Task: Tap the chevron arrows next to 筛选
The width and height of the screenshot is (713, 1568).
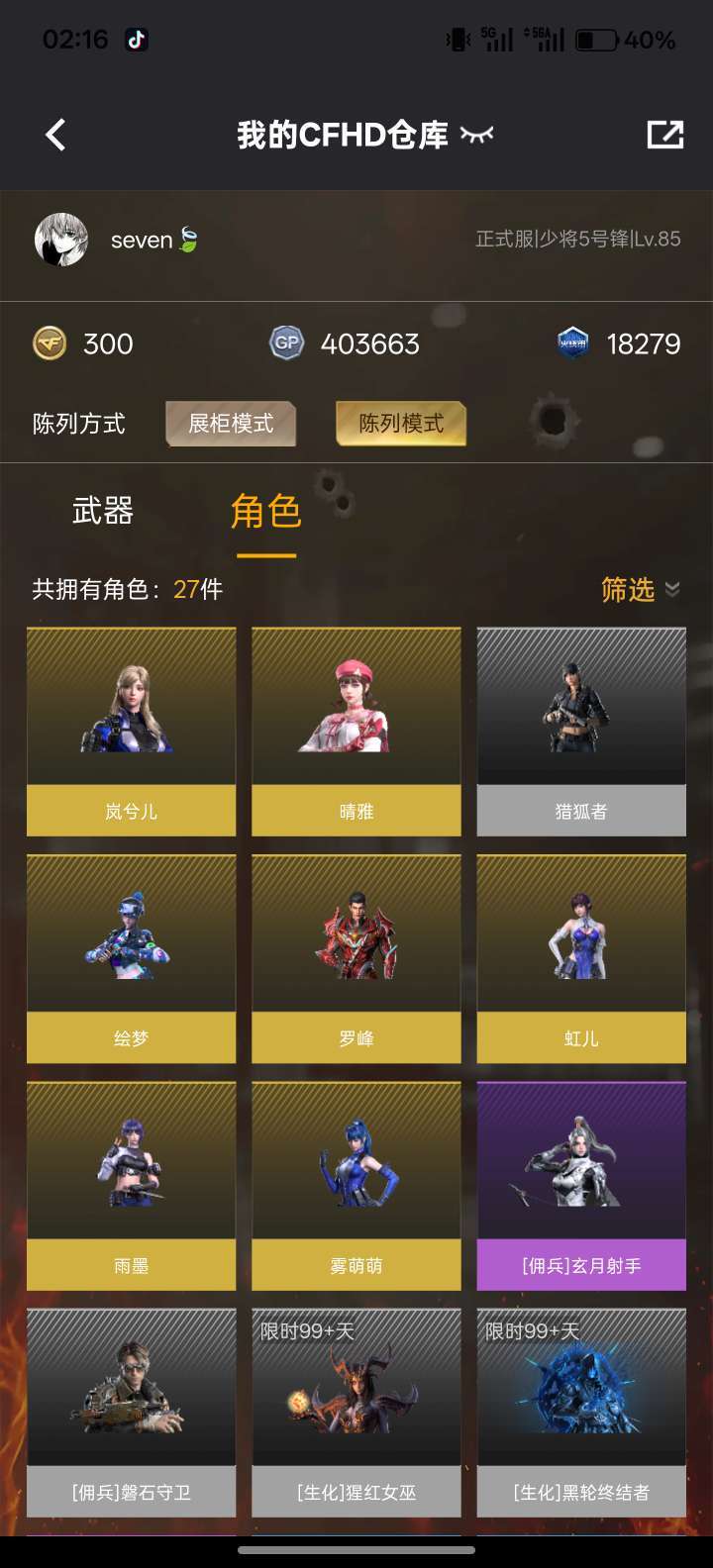Action: tap(672, 590)
